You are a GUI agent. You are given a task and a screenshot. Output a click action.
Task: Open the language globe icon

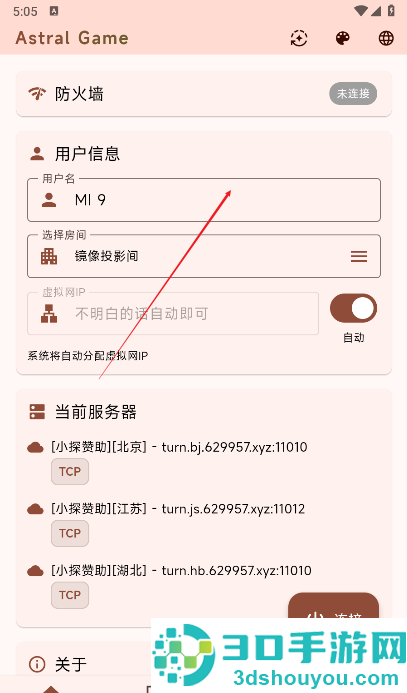(386, 38)
